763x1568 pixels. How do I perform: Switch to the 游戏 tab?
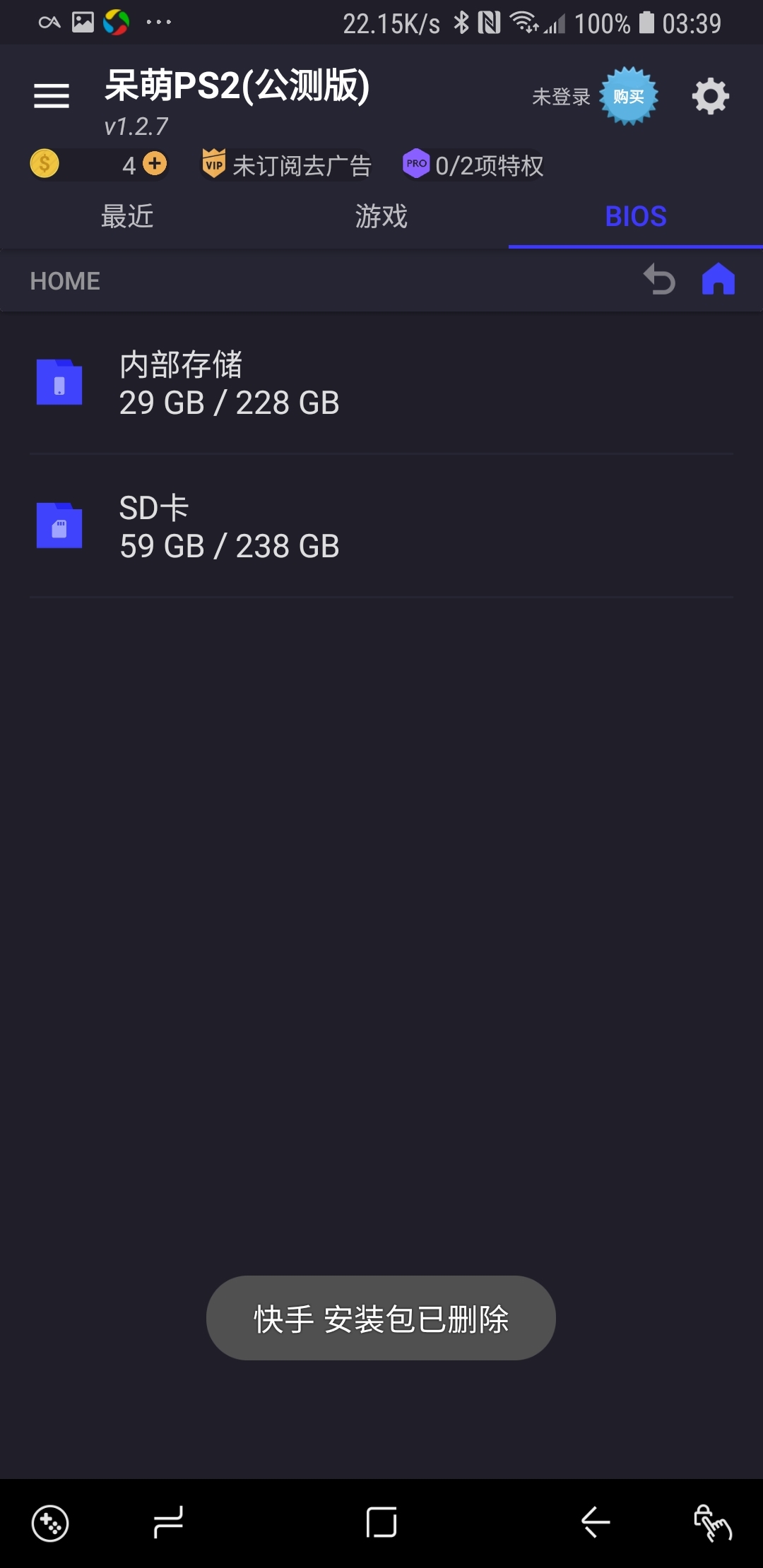[381, 217]
